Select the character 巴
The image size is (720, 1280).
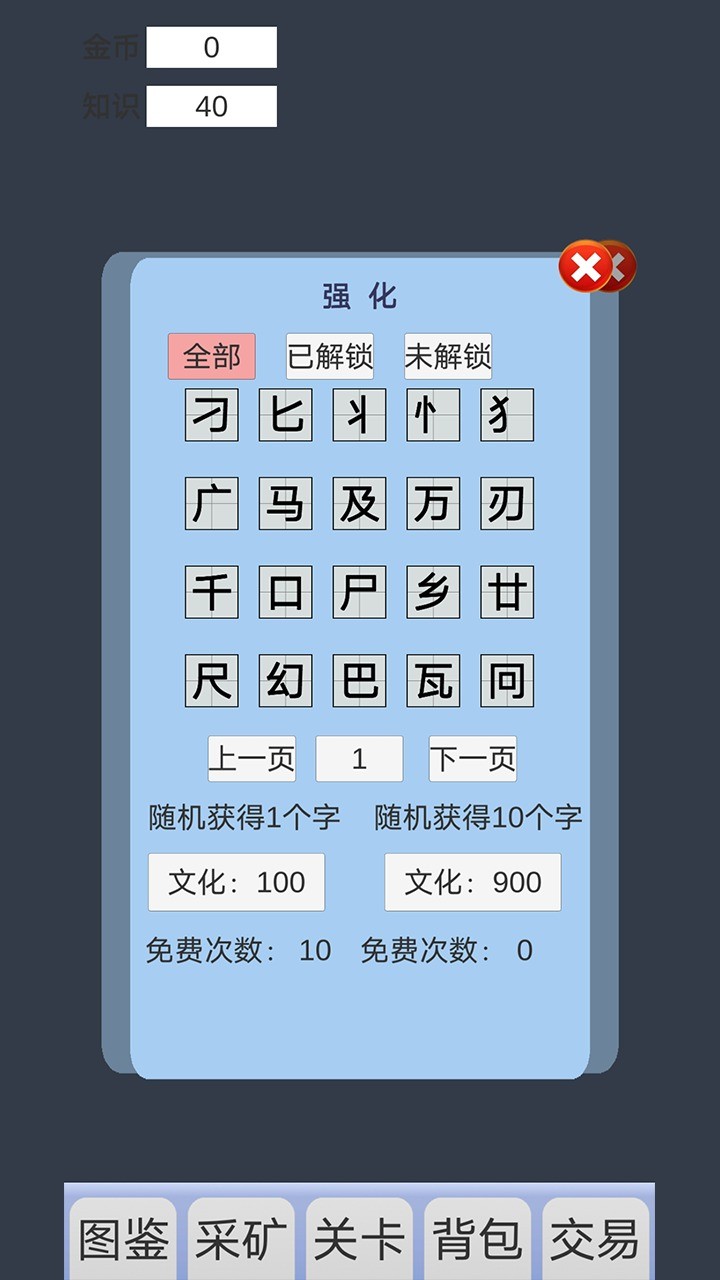coord(359,681)
